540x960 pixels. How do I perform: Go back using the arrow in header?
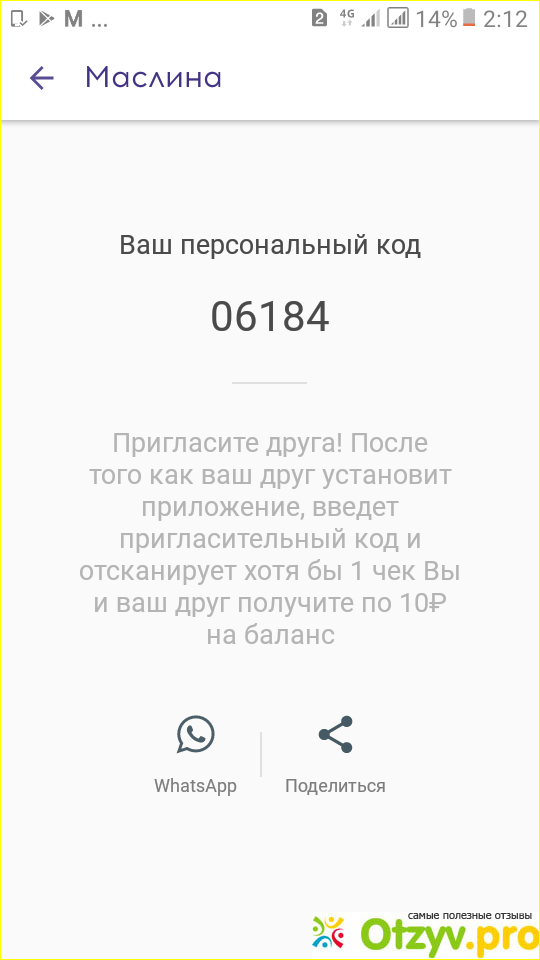pyautogui.click(x=42, y=78)
